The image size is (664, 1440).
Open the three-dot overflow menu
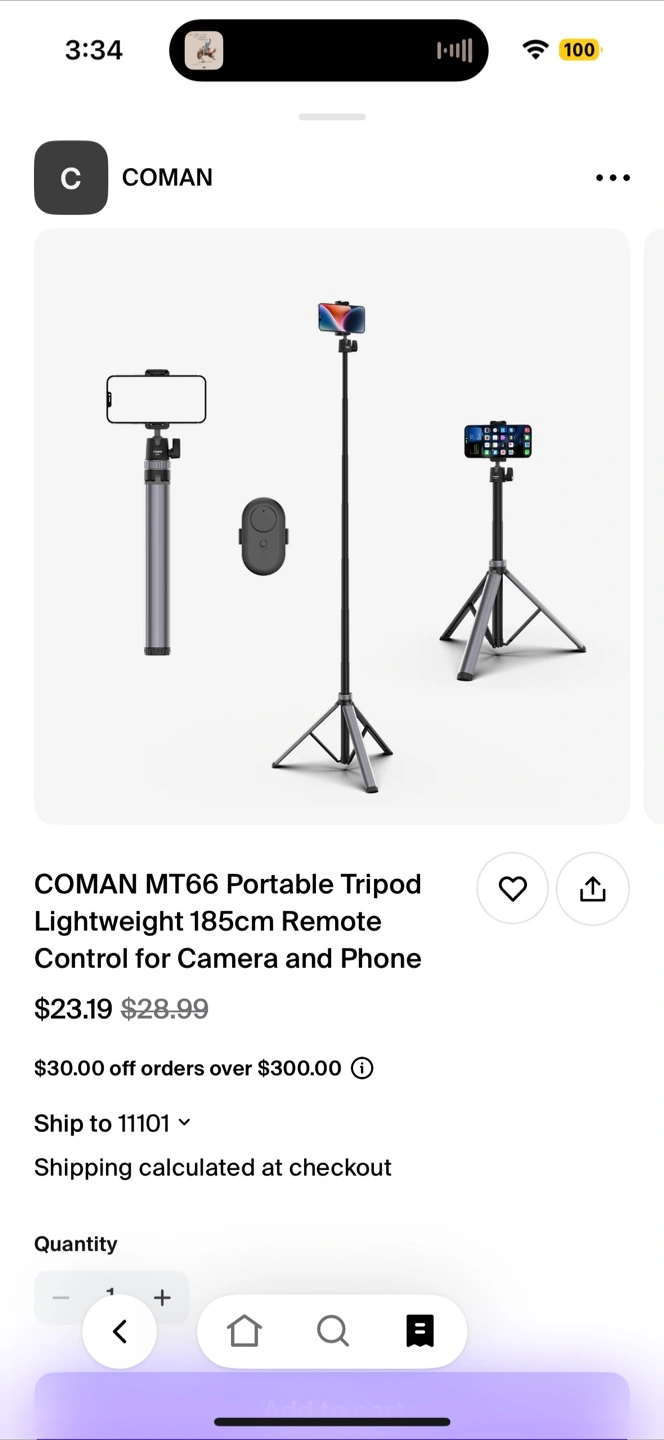point(612,178)
